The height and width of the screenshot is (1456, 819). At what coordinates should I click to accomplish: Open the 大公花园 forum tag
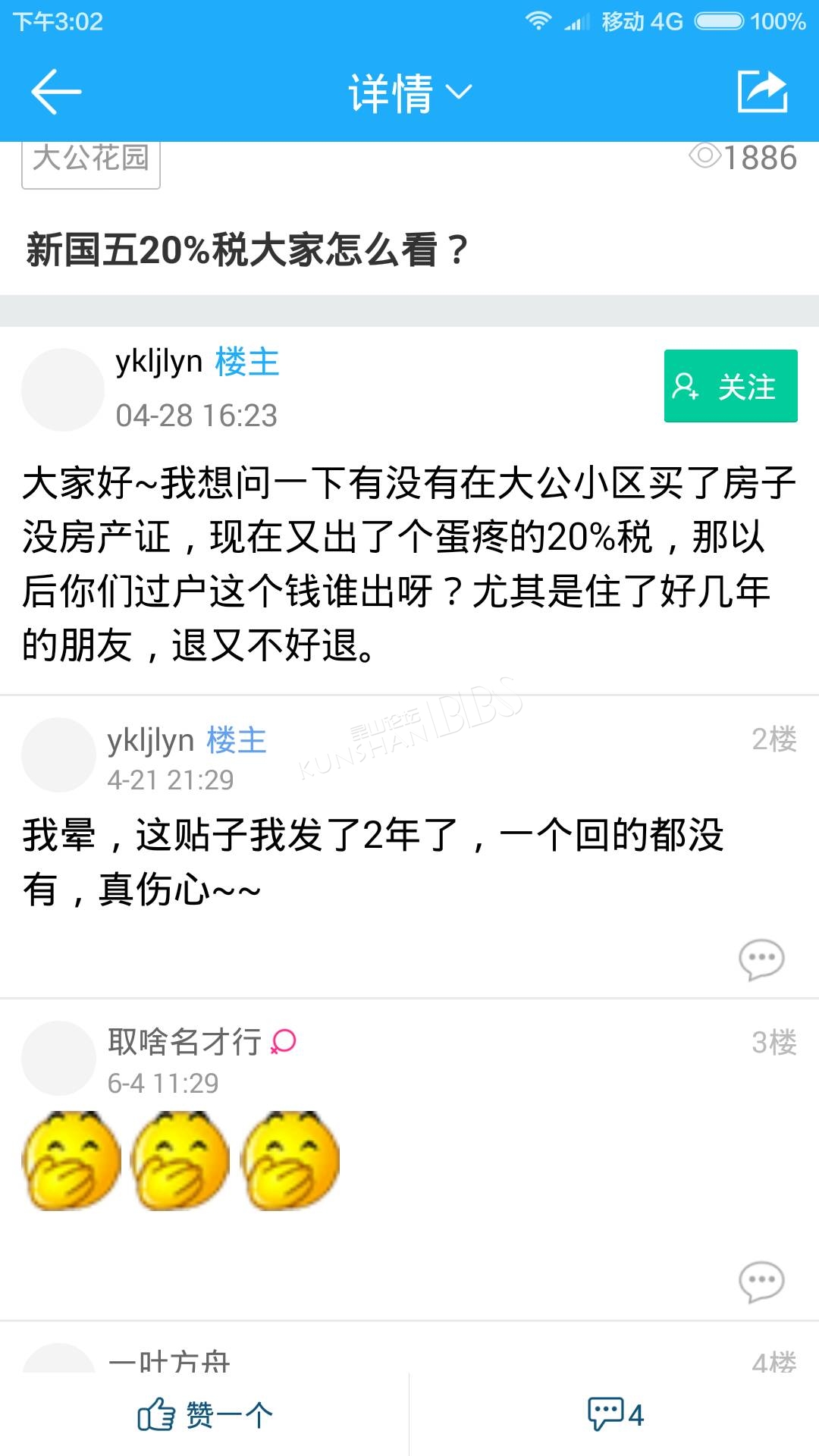(x=91, y=161)
